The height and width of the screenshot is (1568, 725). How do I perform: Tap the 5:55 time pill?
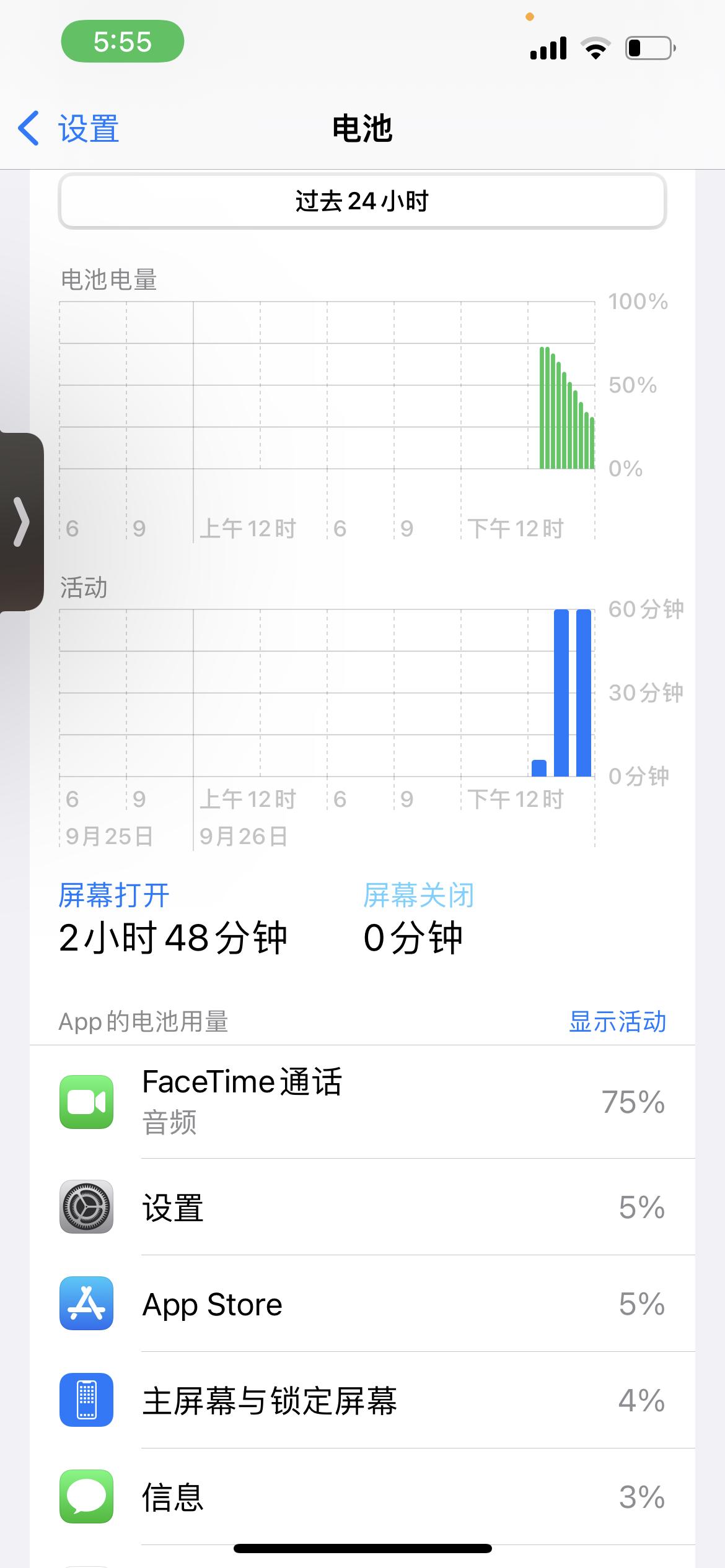[x=122, y=41]
